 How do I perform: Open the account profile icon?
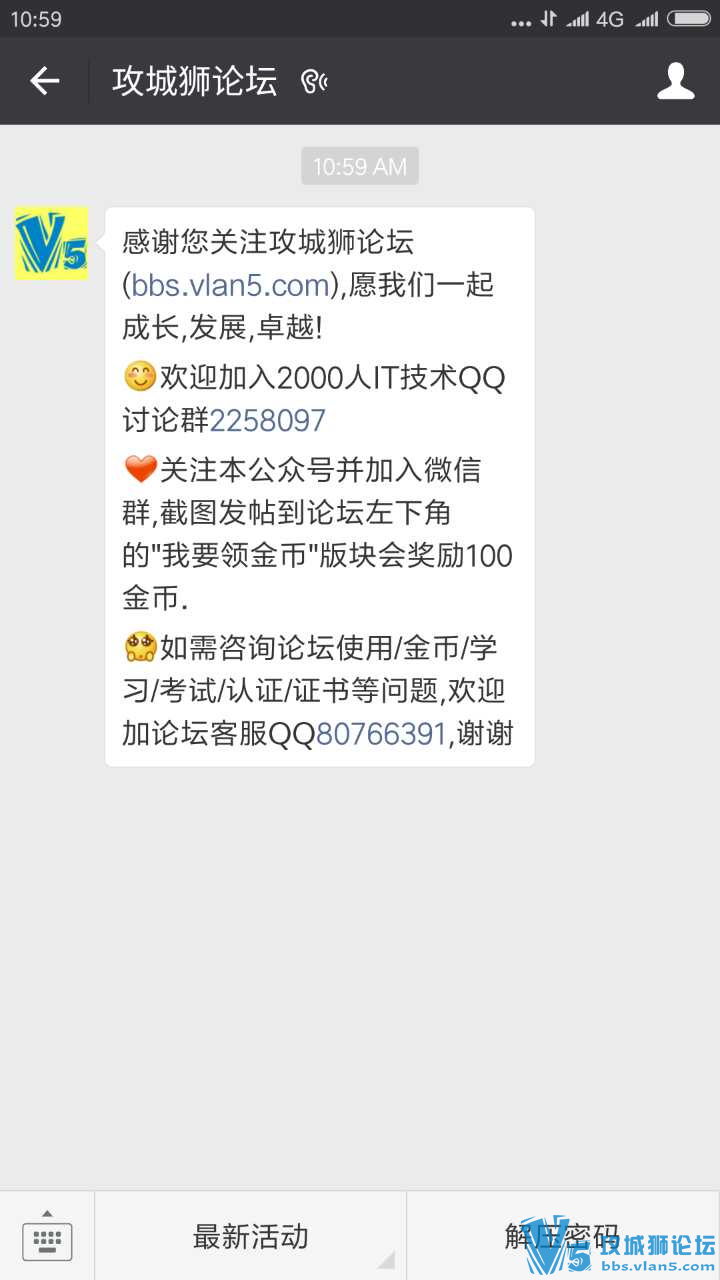(x=675, y=81)
